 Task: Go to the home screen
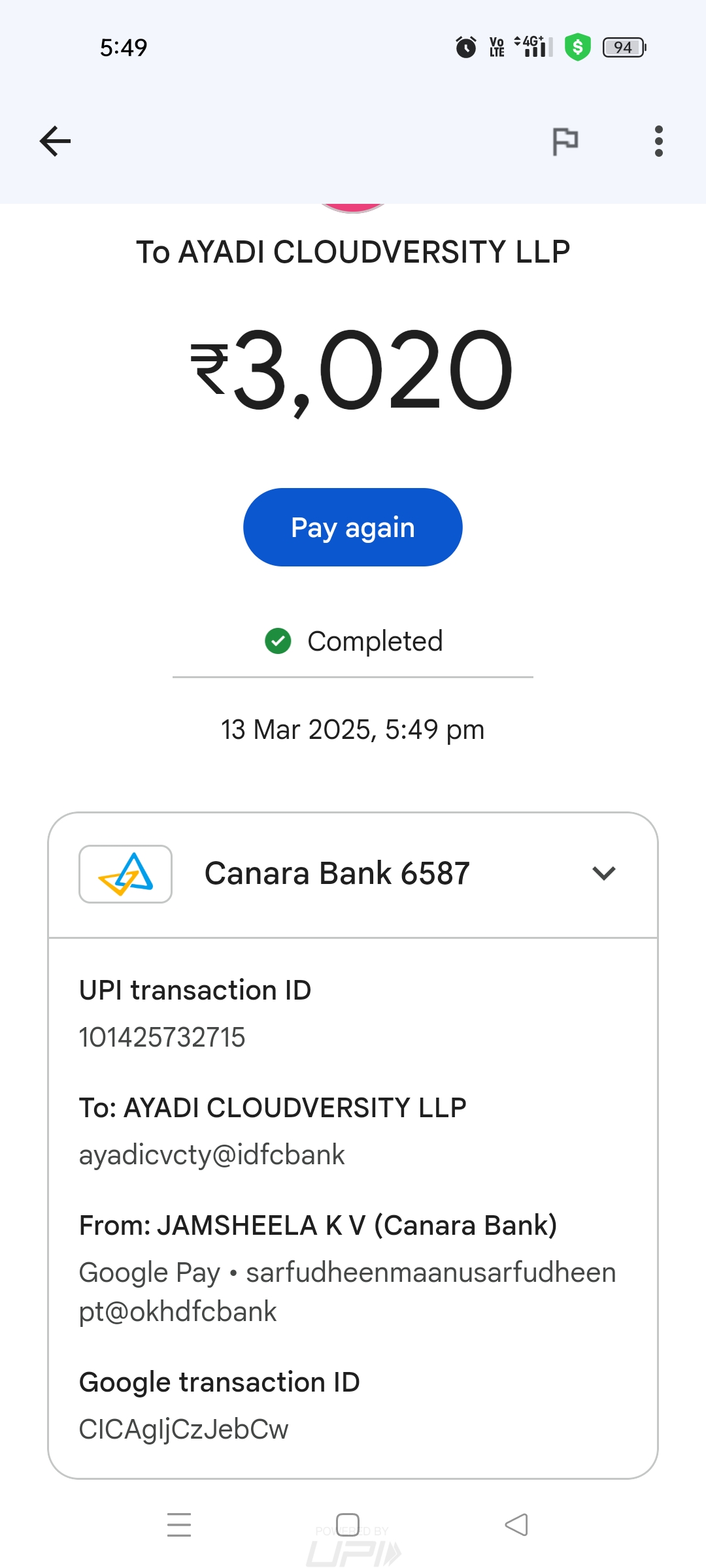pyautogui.click(x=348, y=1525)
